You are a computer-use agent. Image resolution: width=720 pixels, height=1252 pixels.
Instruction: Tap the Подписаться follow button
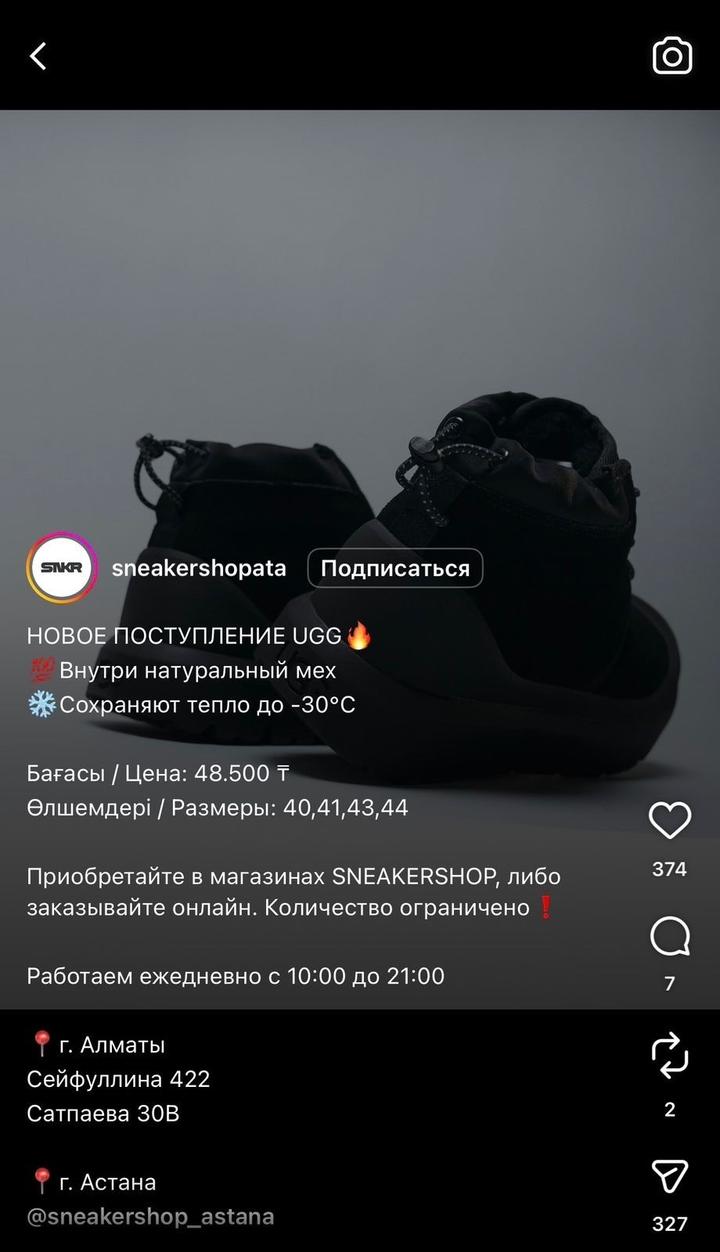[395, 568]
